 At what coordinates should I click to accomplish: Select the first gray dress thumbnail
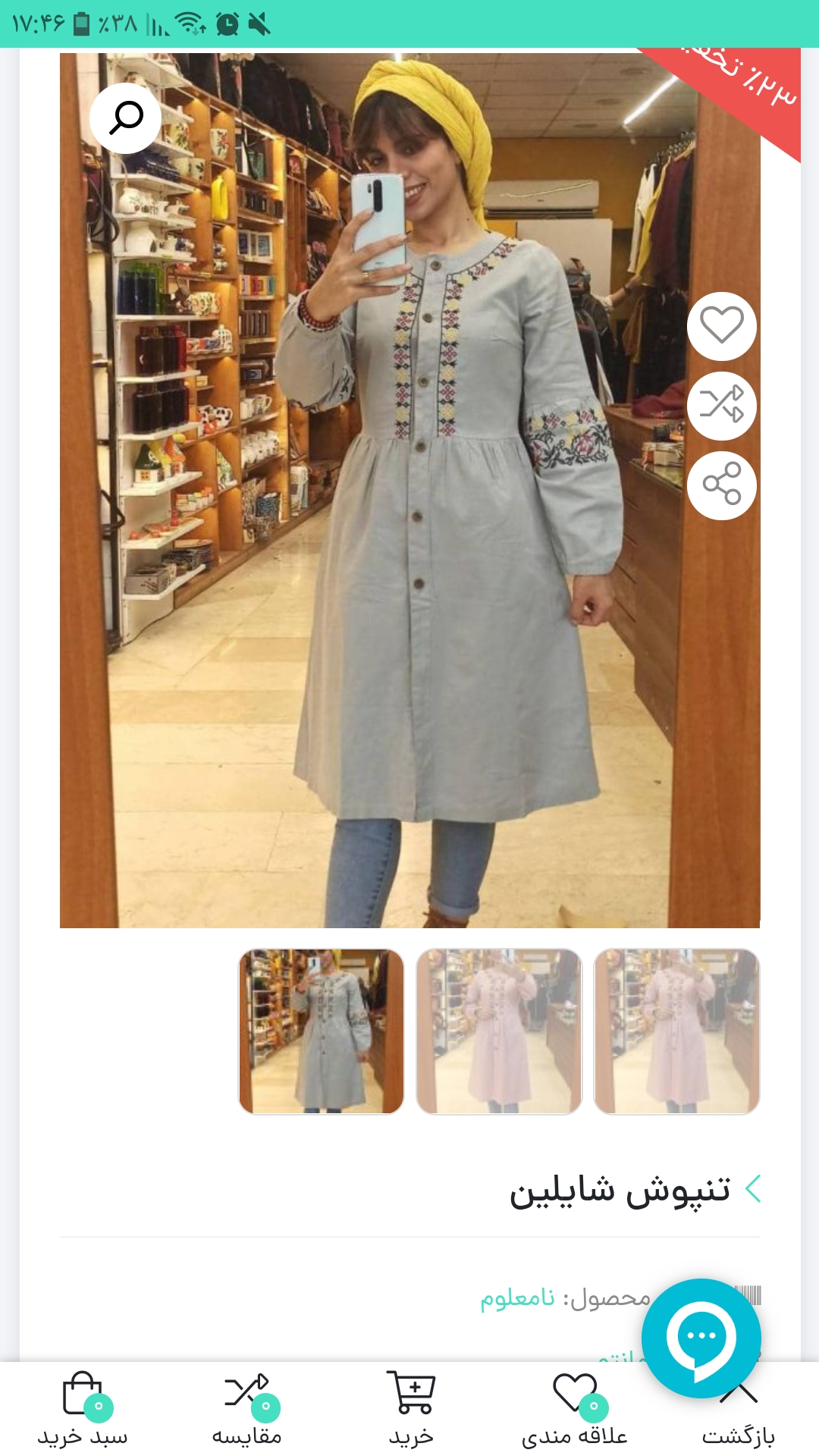pos(322,1031)
